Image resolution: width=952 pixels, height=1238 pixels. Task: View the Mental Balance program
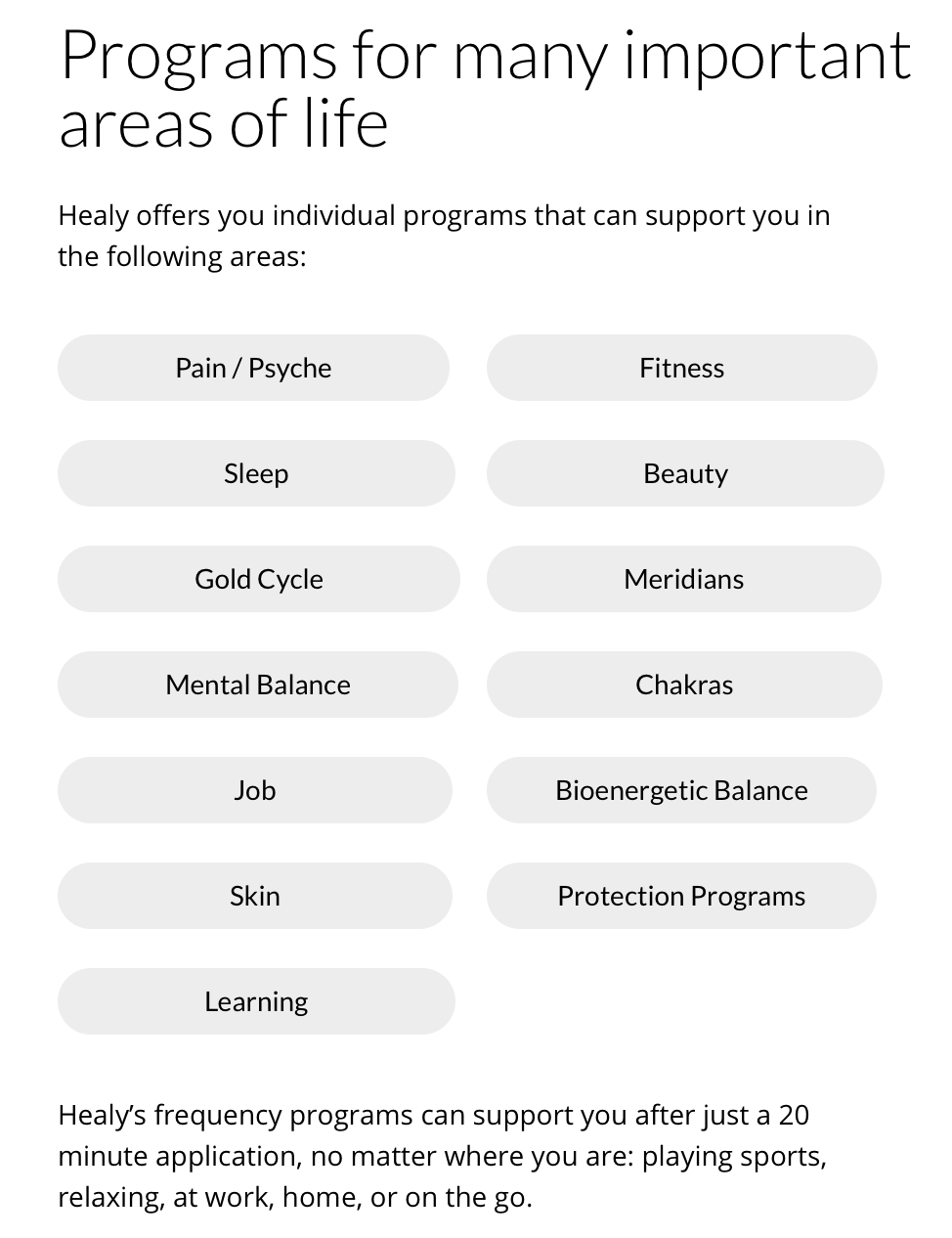point(257,685)
